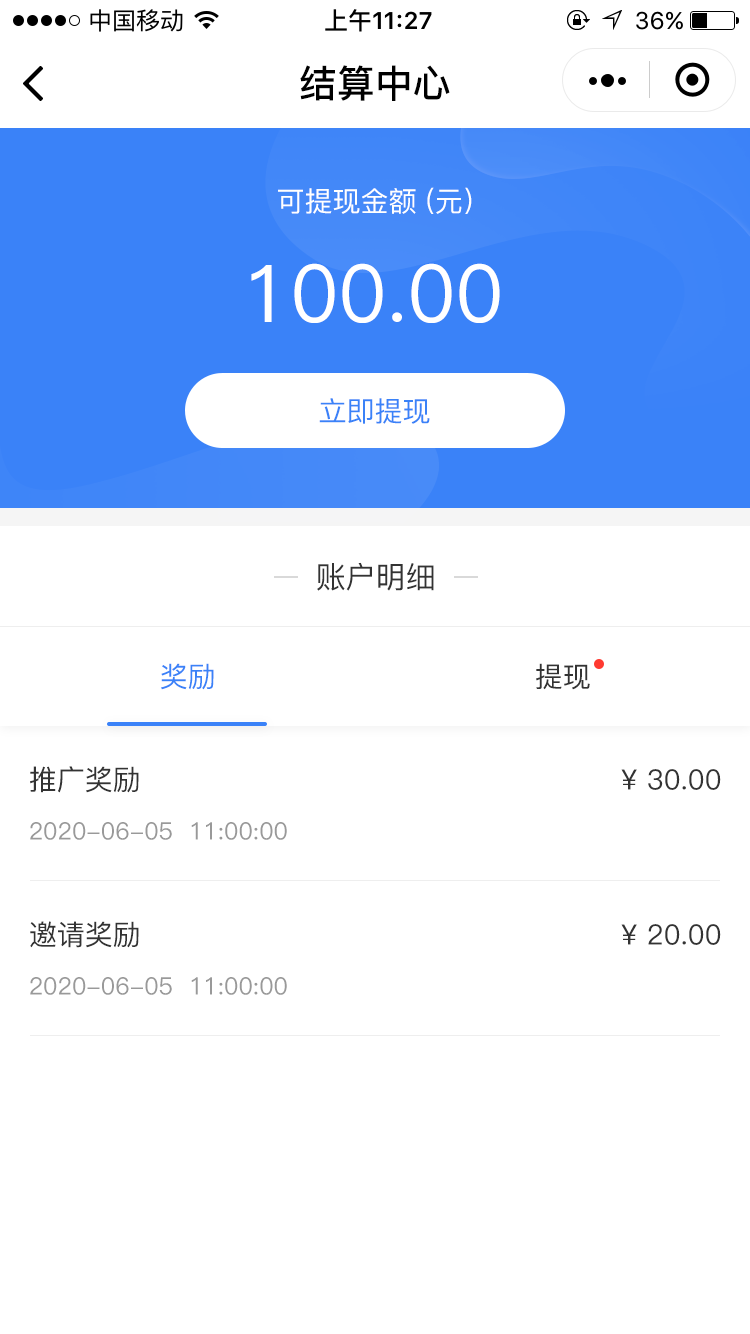Open the mini program three-dot menu
Image resolution: width=750 pixels, height=1334 pixels.
(x=608, y=80)
